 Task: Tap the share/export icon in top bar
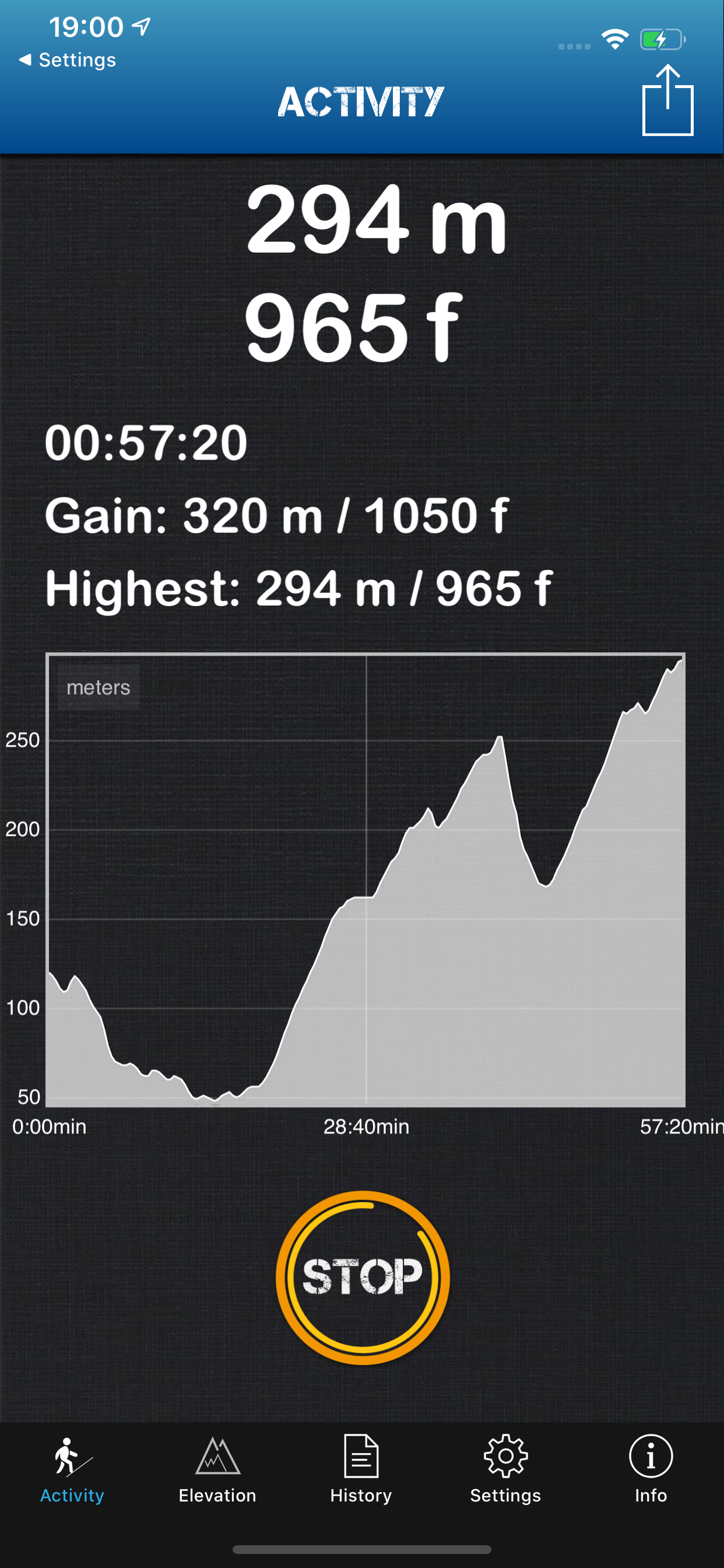(667, 100)
